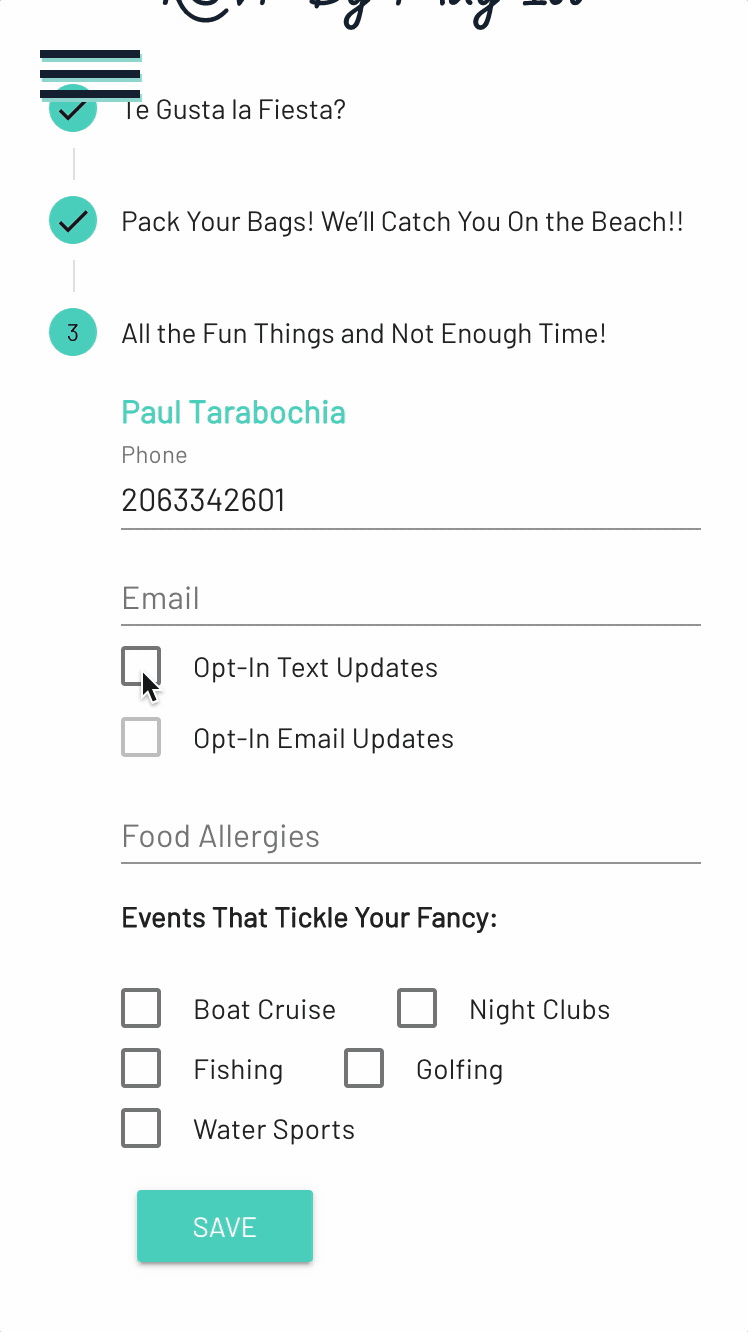
Task: Return to the Pack Your Bags step
Action: click(x=400, y=221)
